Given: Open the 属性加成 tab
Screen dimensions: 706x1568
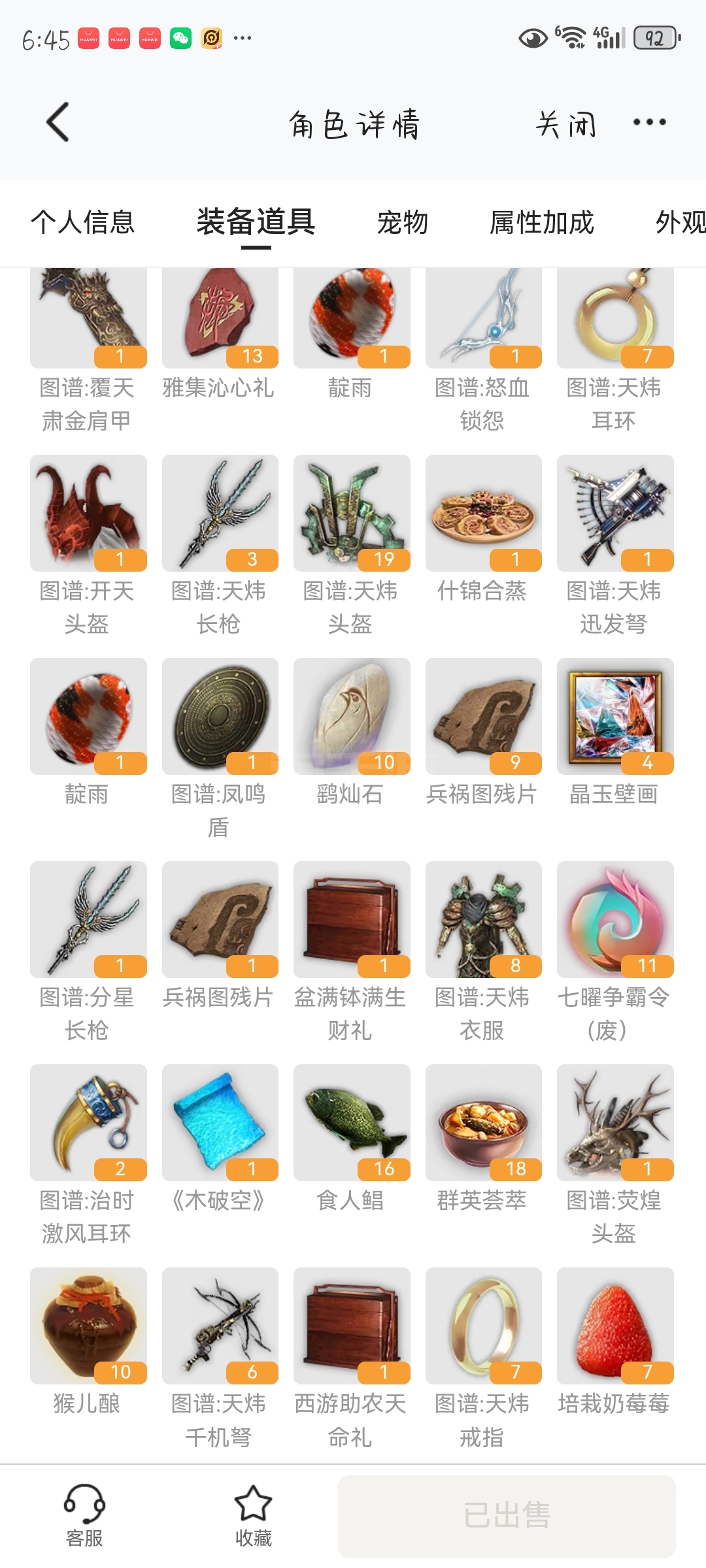Looking at the screenshot, I should click(542, 222).
